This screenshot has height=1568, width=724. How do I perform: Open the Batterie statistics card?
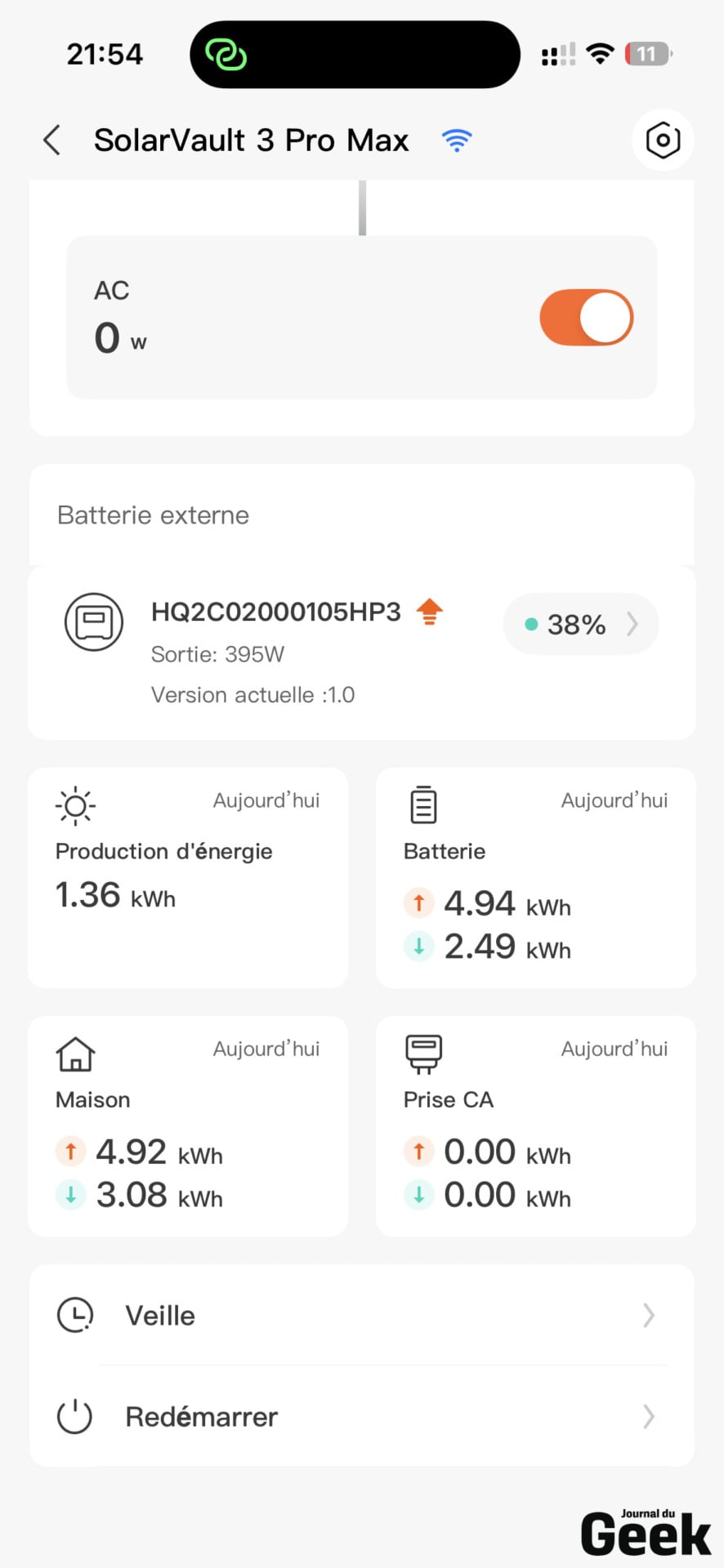(x=536, y=878)
